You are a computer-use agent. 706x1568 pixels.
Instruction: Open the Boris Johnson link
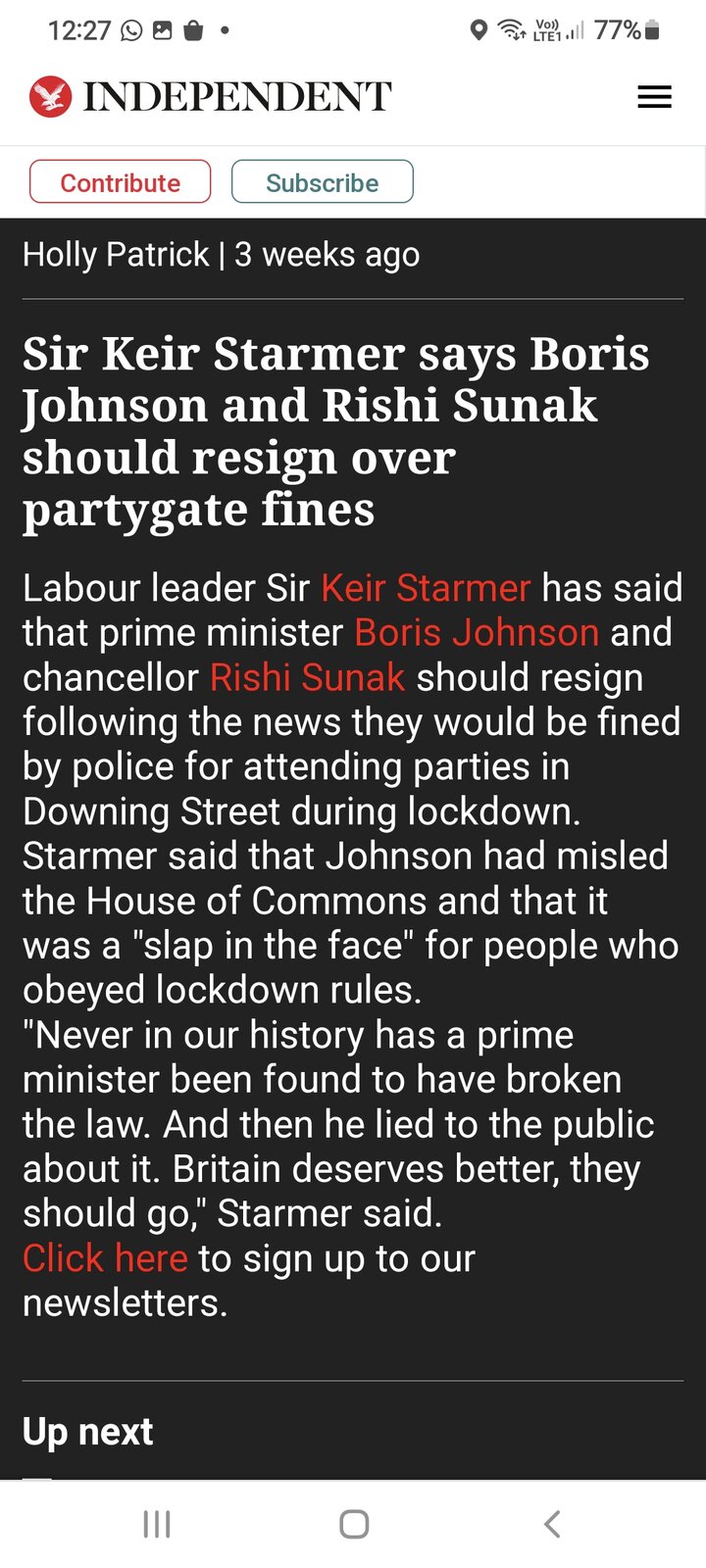tap(477, 633)
